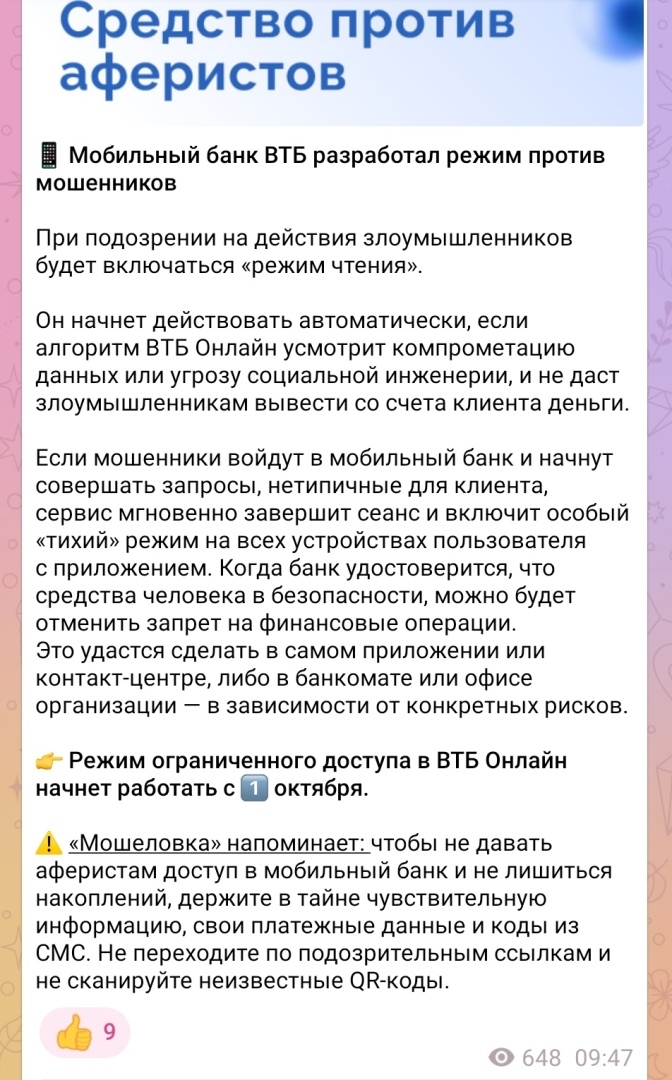The width and height of the screenshot is (672, 1080).
Task: Open the «Мошеловка» напоминает link
Action: click(x=220, y=843)
